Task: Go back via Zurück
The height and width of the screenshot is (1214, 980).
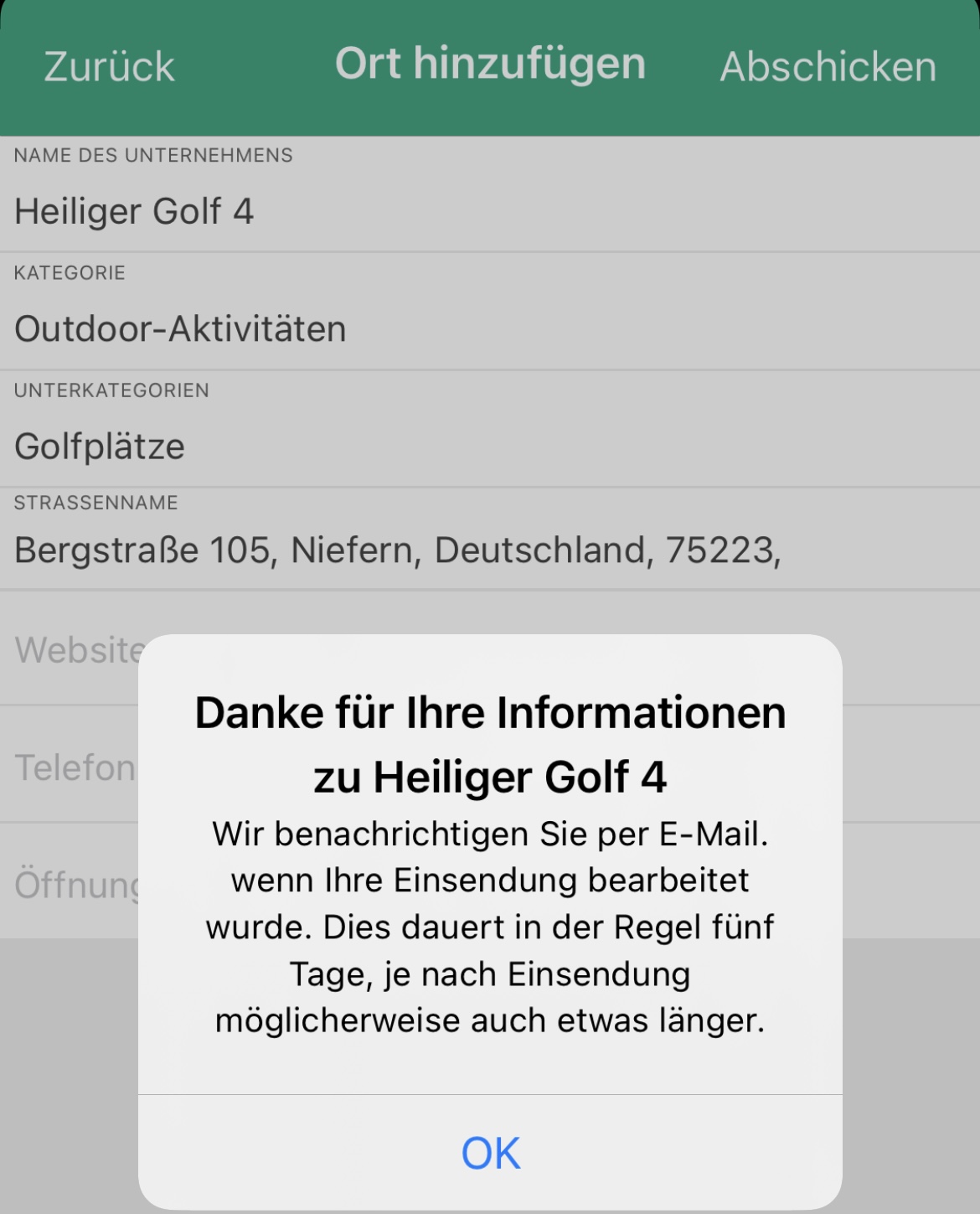Action: (x=109, y=67)
